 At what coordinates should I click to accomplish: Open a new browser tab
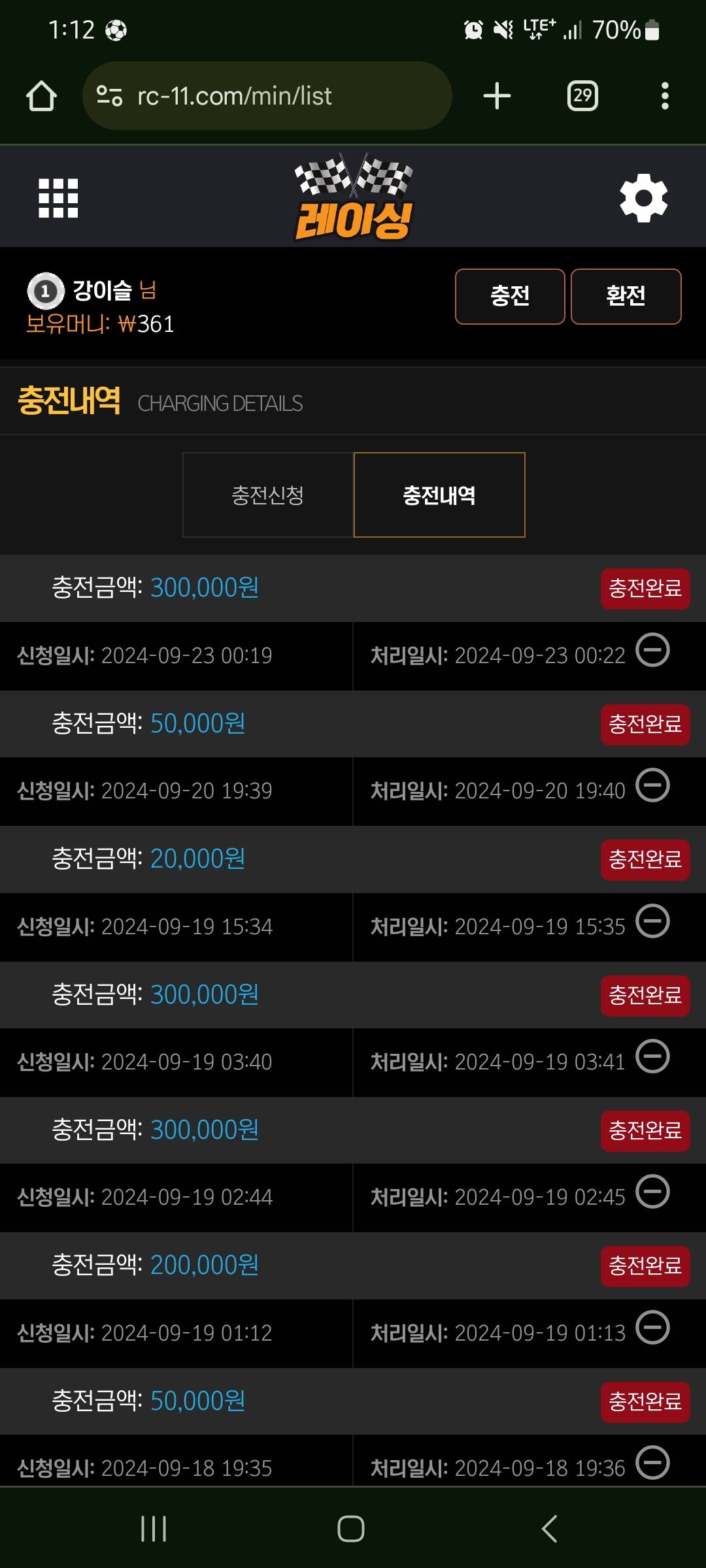pos(497,96)
